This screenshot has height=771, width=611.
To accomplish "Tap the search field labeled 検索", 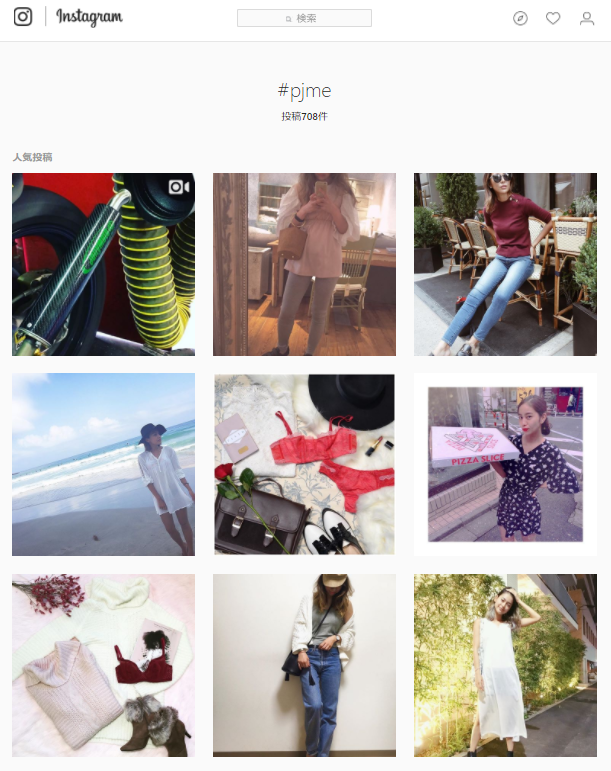I will pyautogui.click(x=304, y=18).
